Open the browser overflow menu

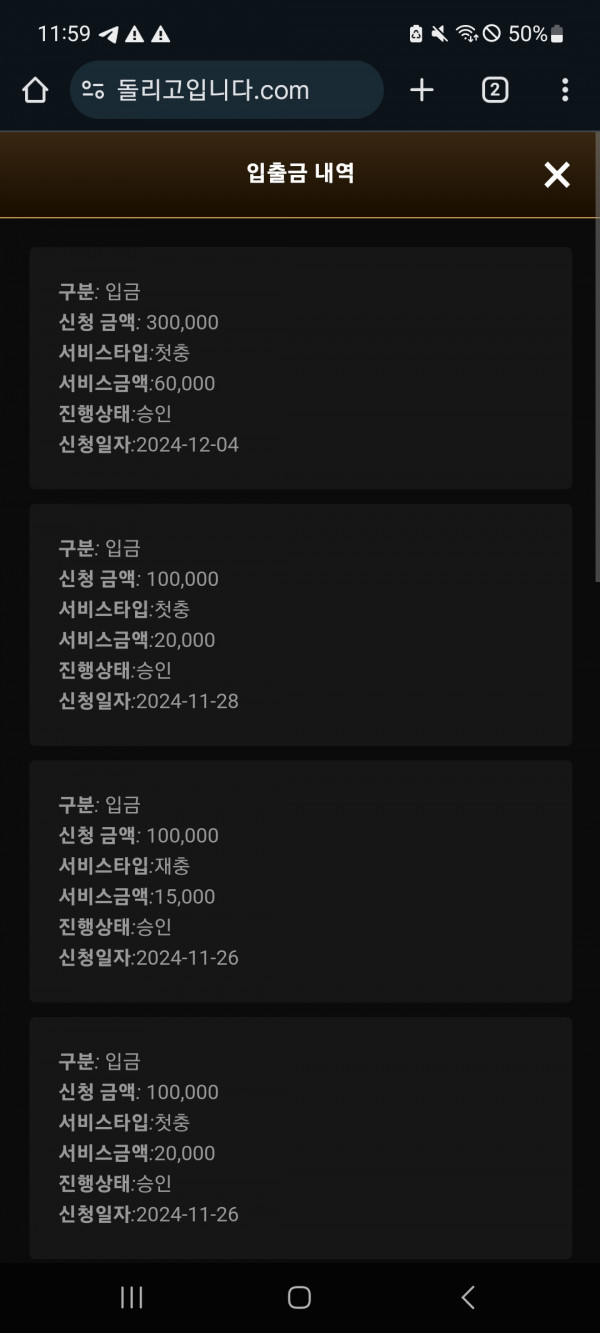coord(565,90)
